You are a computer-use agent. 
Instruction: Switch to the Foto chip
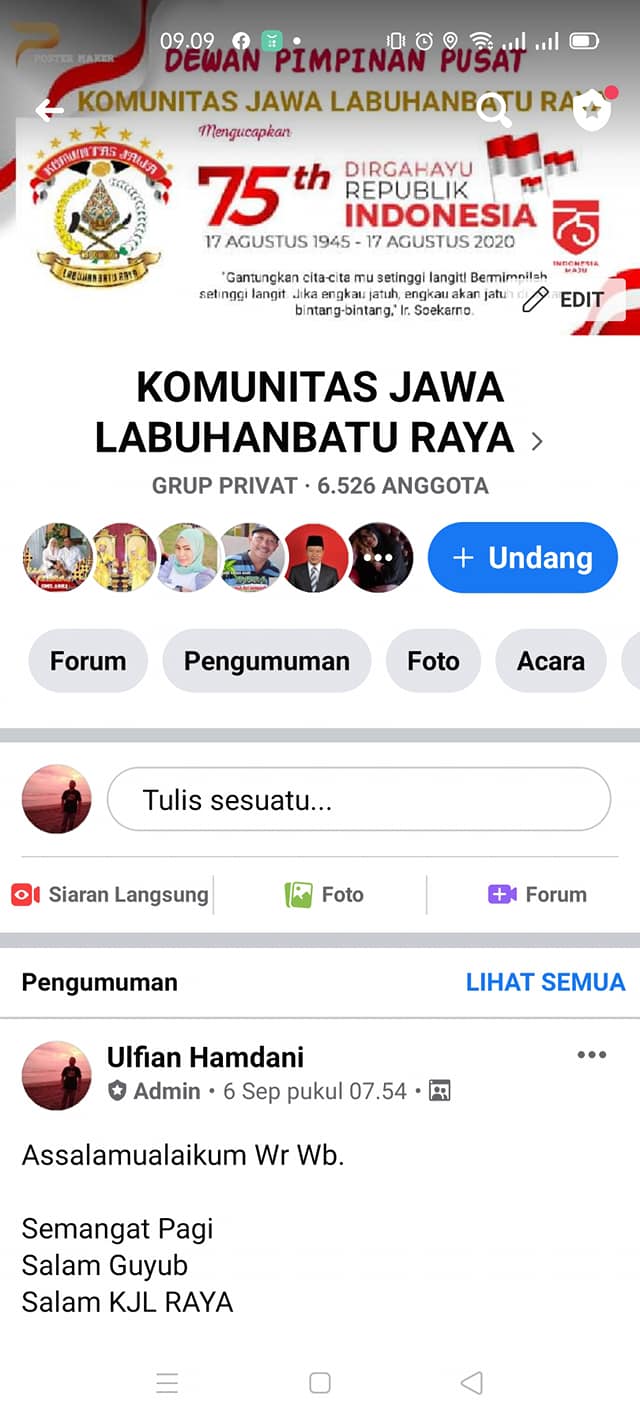tap(433, 661)
